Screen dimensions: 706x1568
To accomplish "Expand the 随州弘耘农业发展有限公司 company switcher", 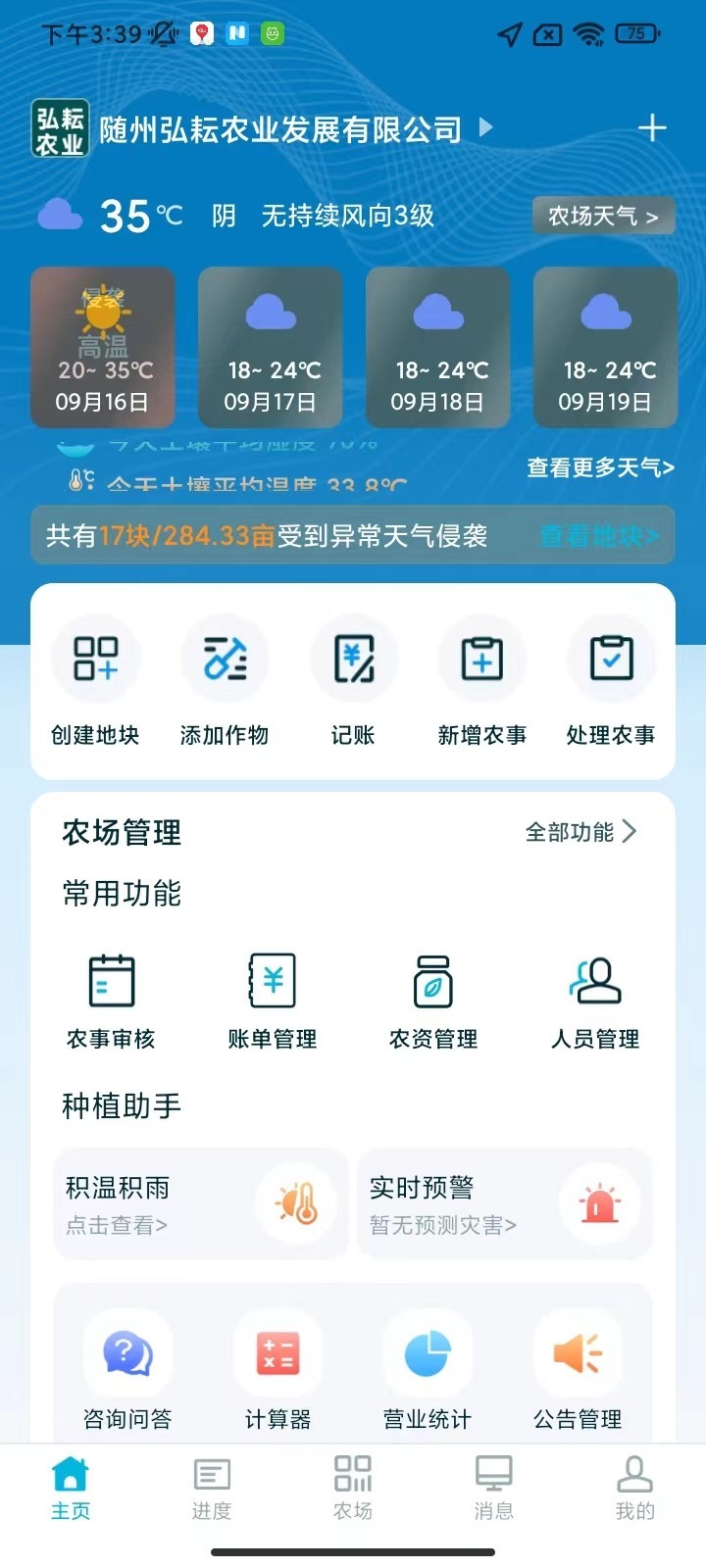I will point(484,128).
